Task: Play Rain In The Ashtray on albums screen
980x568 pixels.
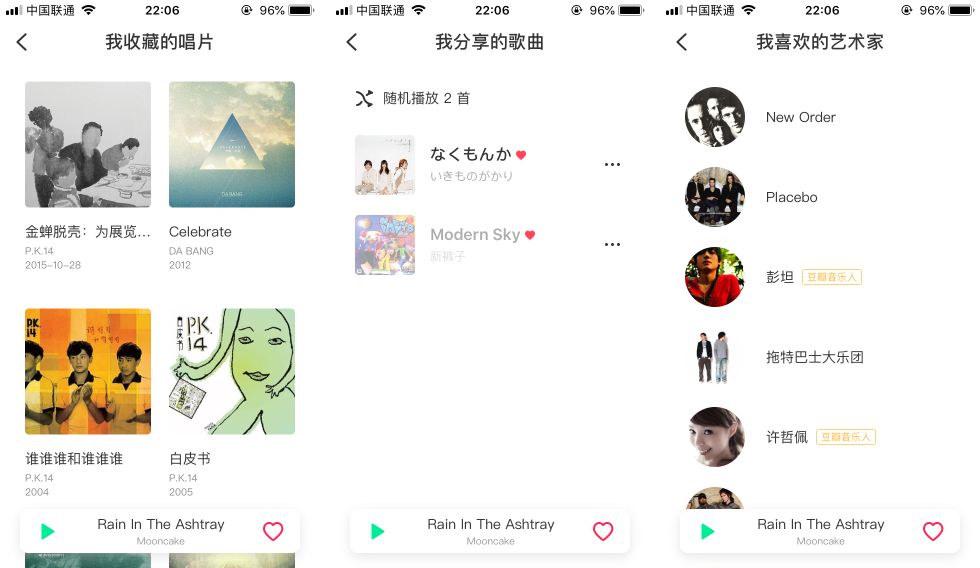Action: [47, 531]
